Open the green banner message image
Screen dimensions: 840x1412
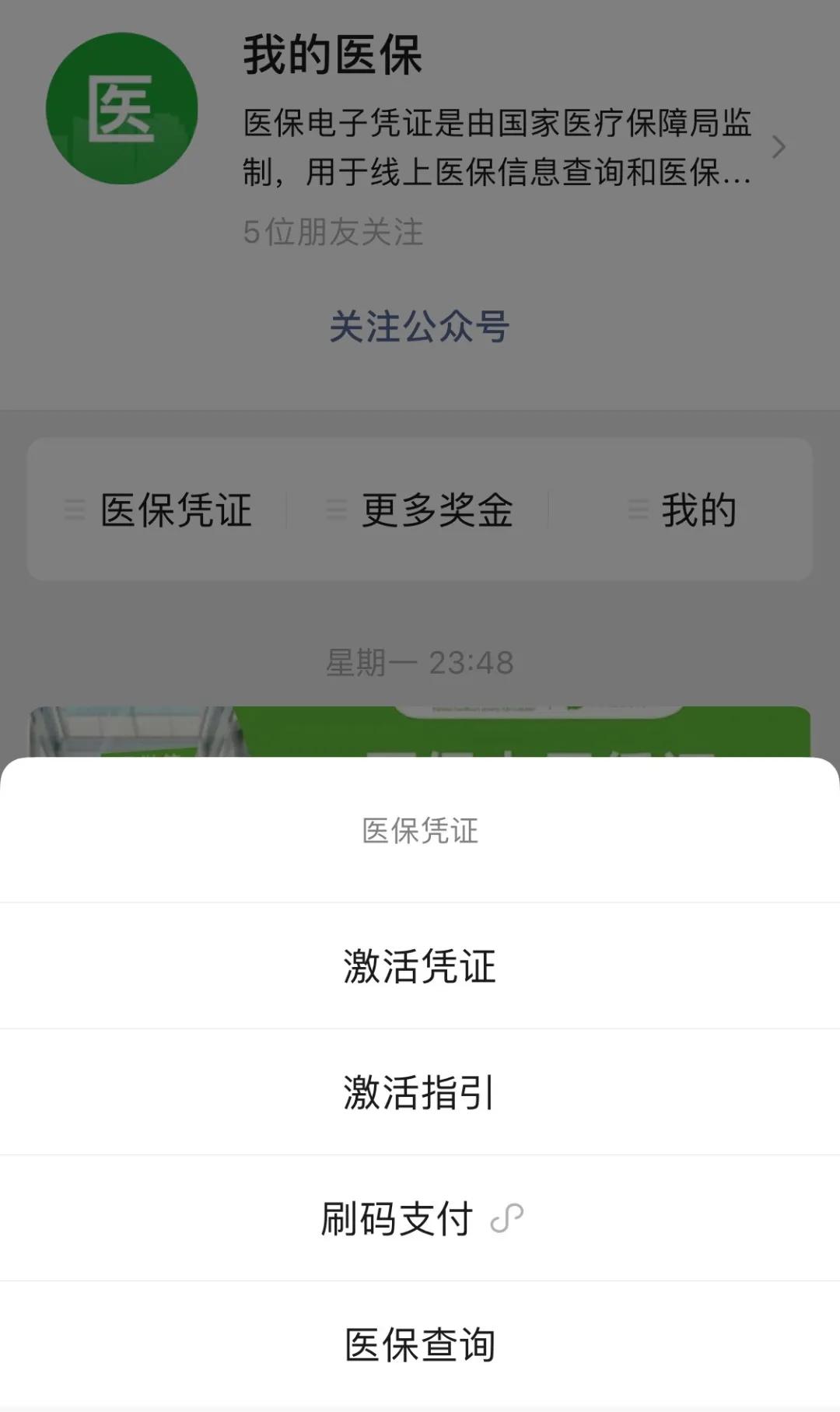[x=420, y=727]
